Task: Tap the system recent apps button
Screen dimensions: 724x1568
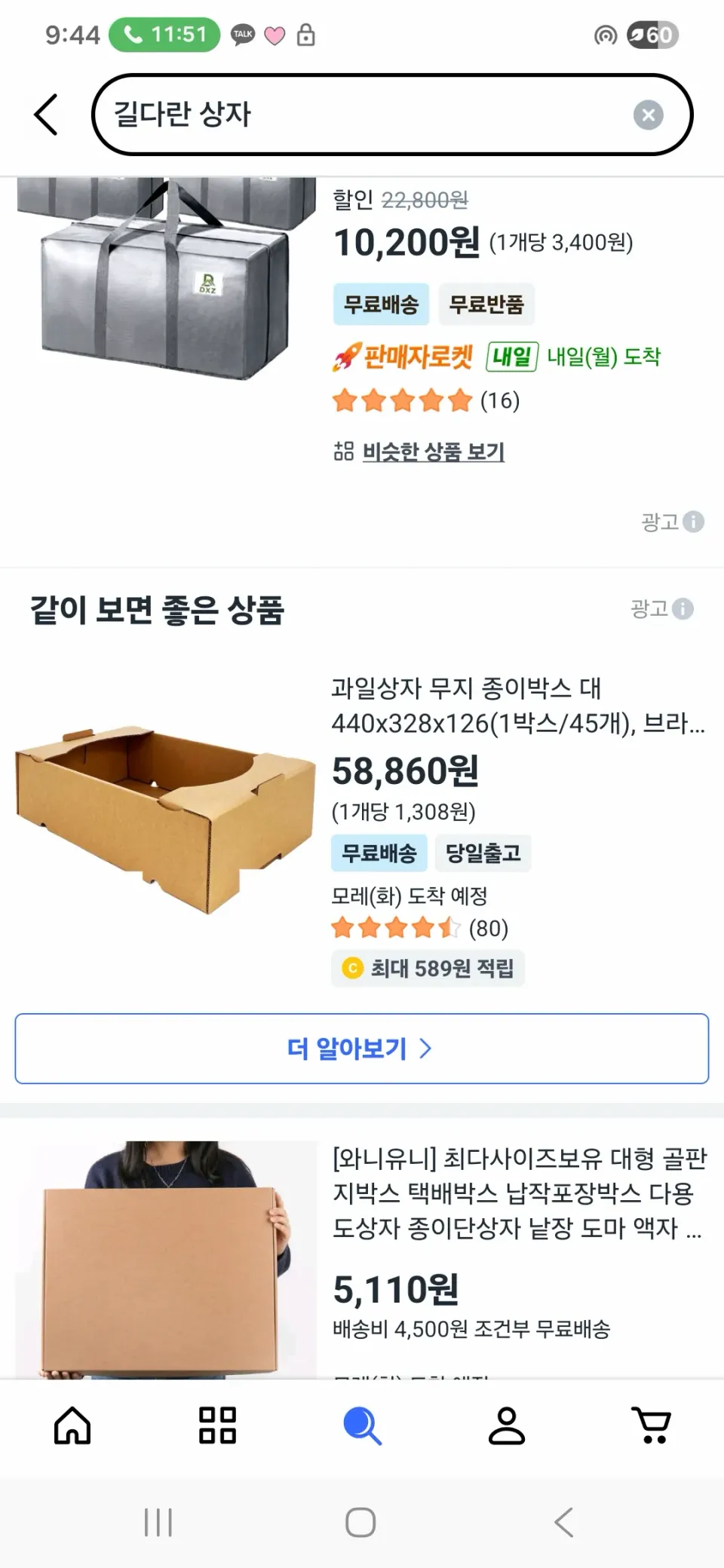Action: [x=158, y=1522]
